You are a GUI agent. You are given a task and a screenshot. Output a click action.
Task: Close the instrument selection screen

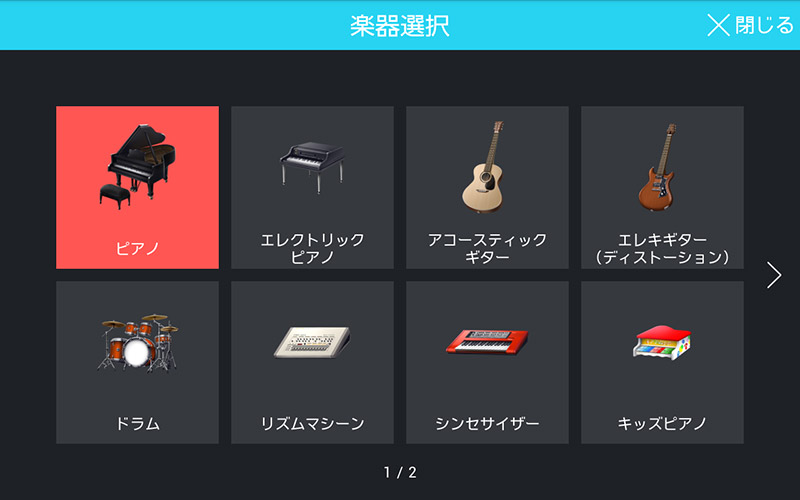click(x=750, y=25)
